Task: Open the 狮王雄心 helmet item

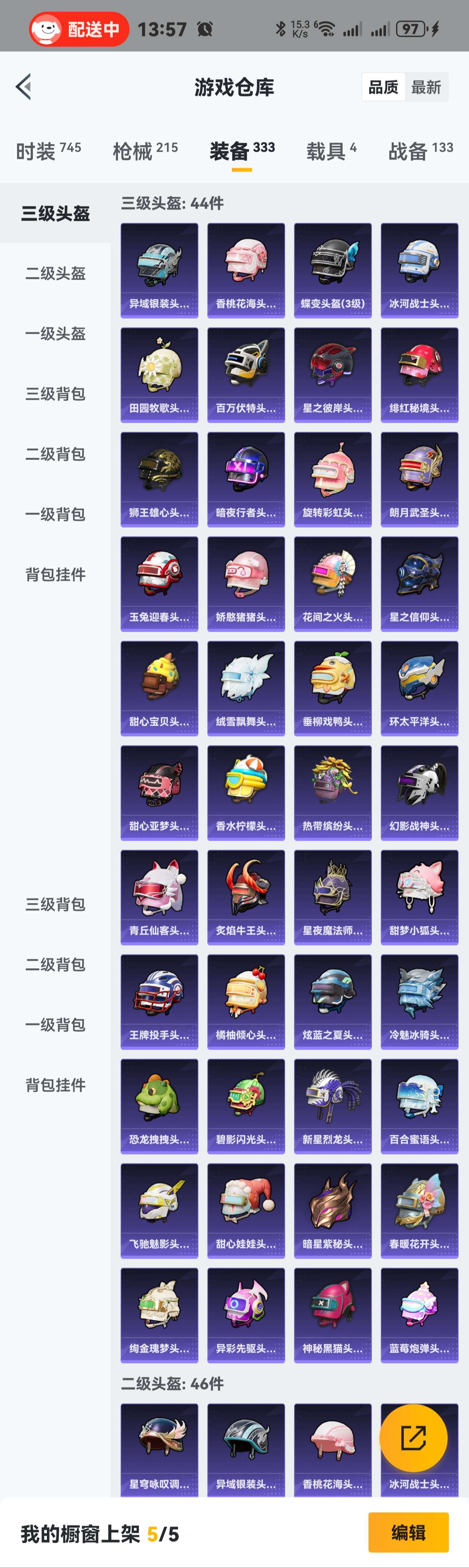Action: (x=159, y=480)
